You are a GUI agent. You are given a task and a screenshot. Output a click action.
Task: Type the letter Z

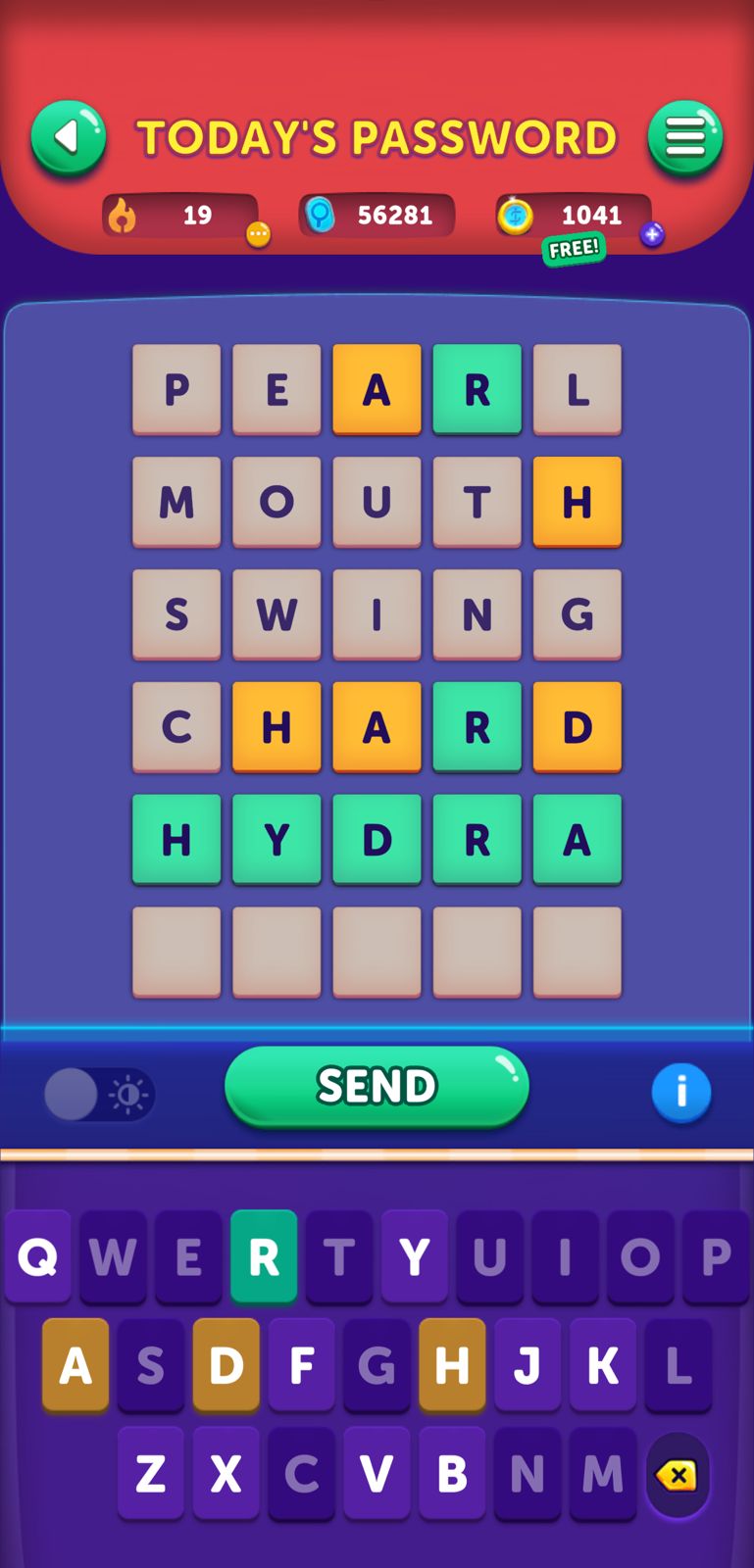tap(151, 1472)
